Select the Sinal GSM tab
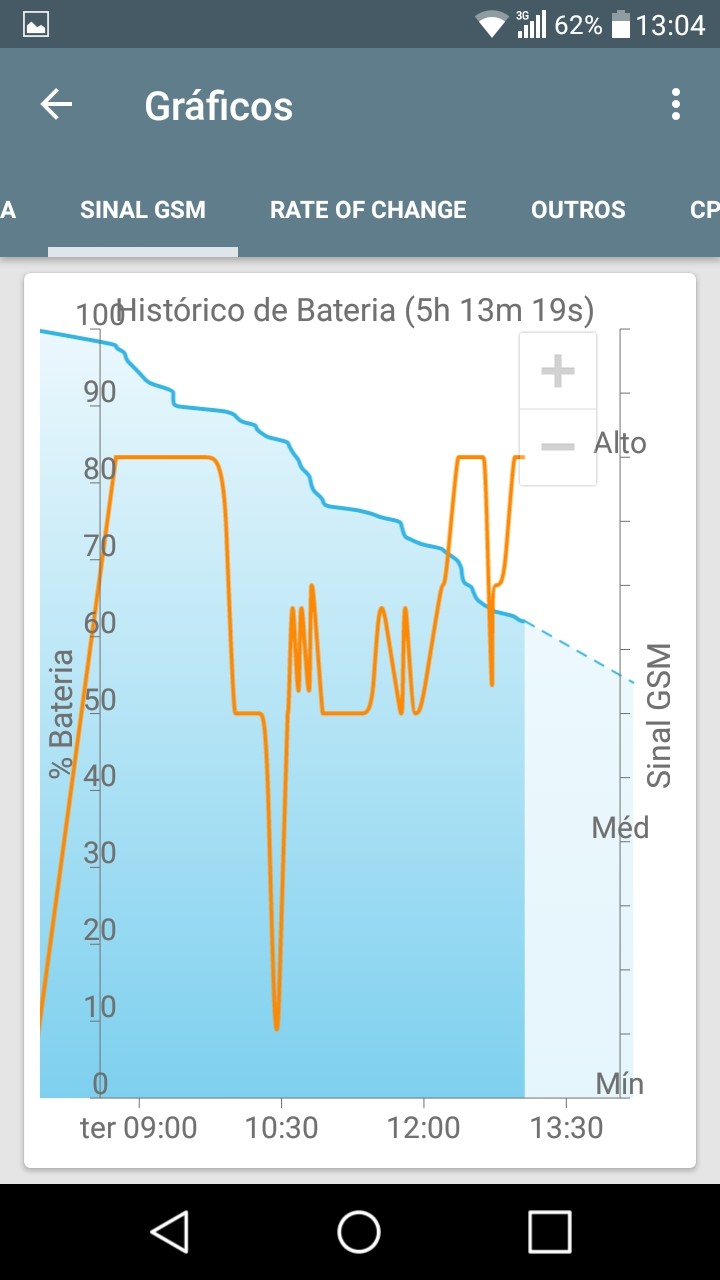Viewport: 720px width, 1280px height. coord(143,210)
